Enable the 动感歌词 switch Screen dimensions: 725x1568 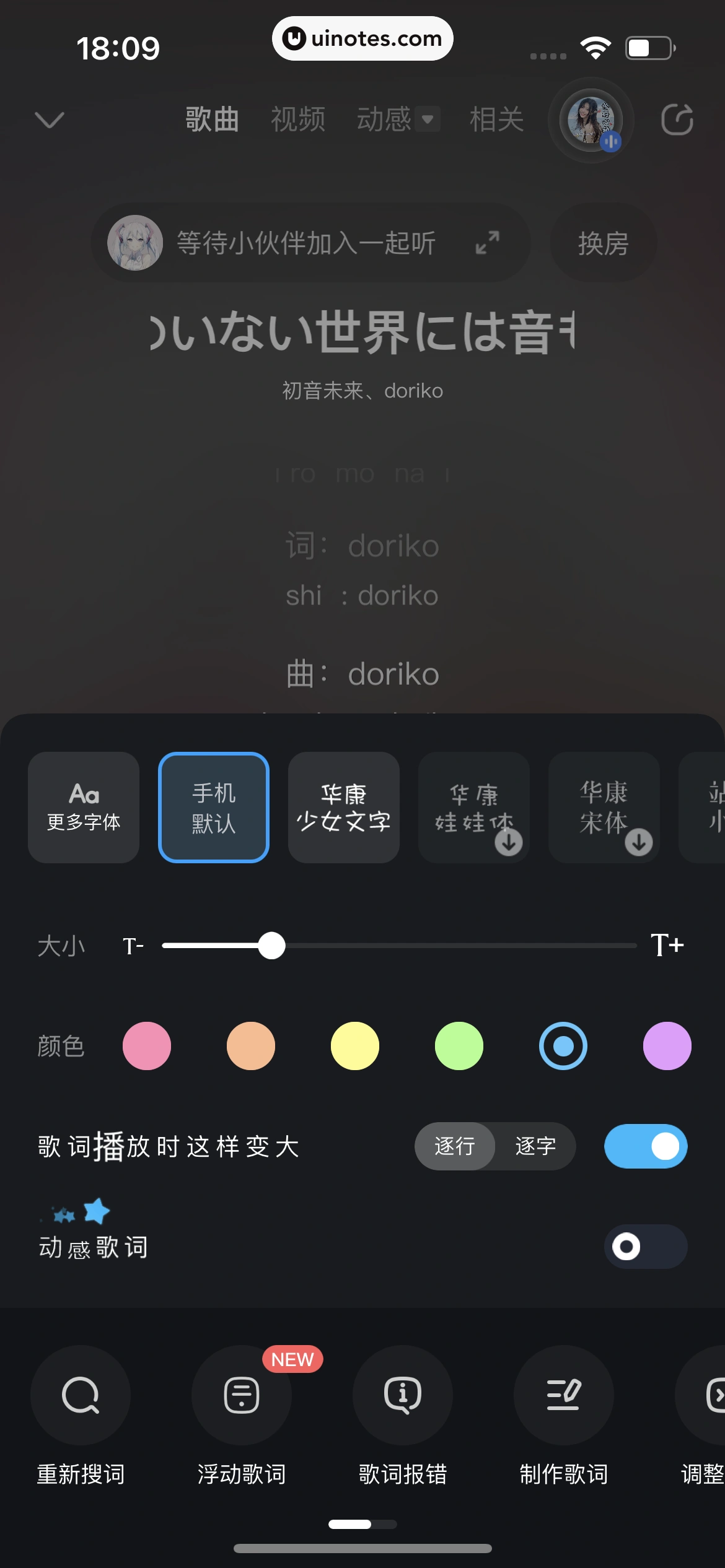(646, 1247)
